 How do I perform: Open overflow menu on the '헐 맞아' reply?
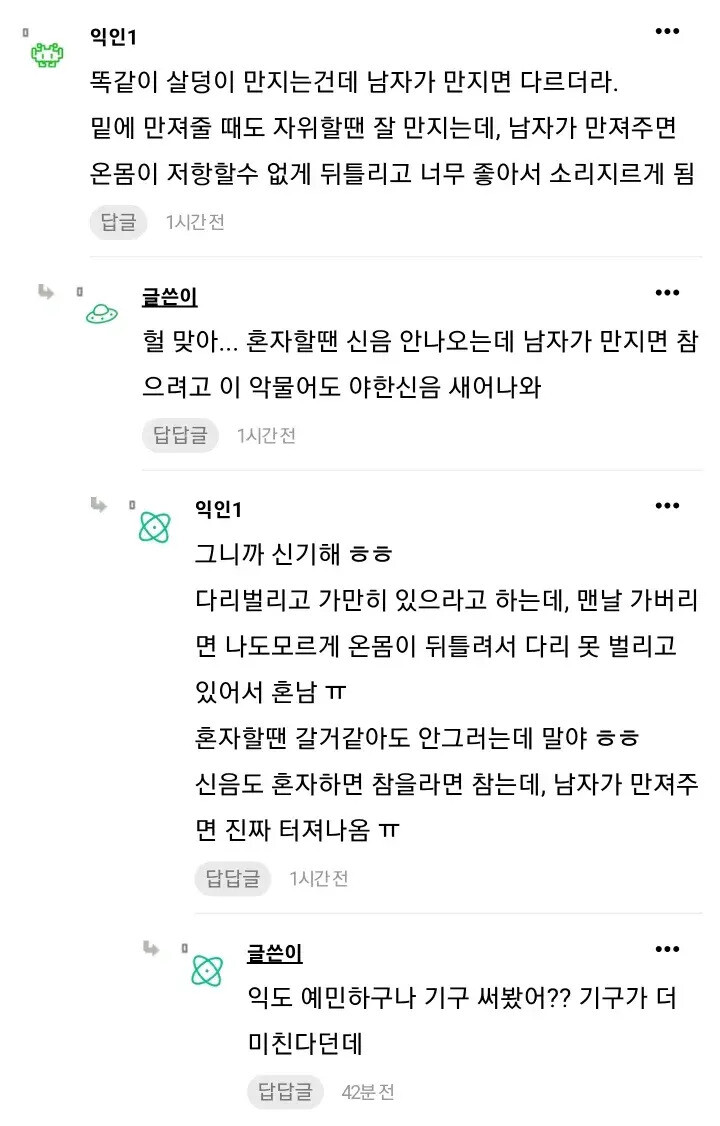coord(667,292)
